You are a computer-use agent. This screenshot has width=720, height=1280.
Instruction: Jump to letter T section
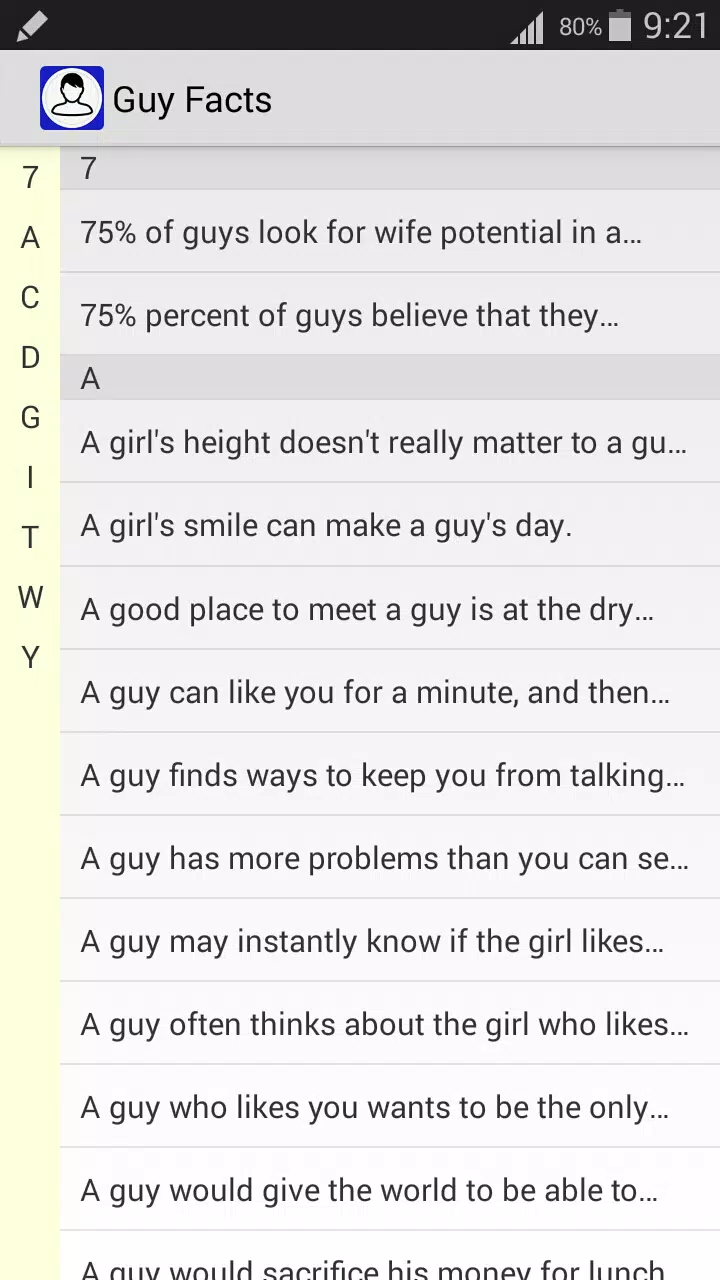[x=30, y=537]
